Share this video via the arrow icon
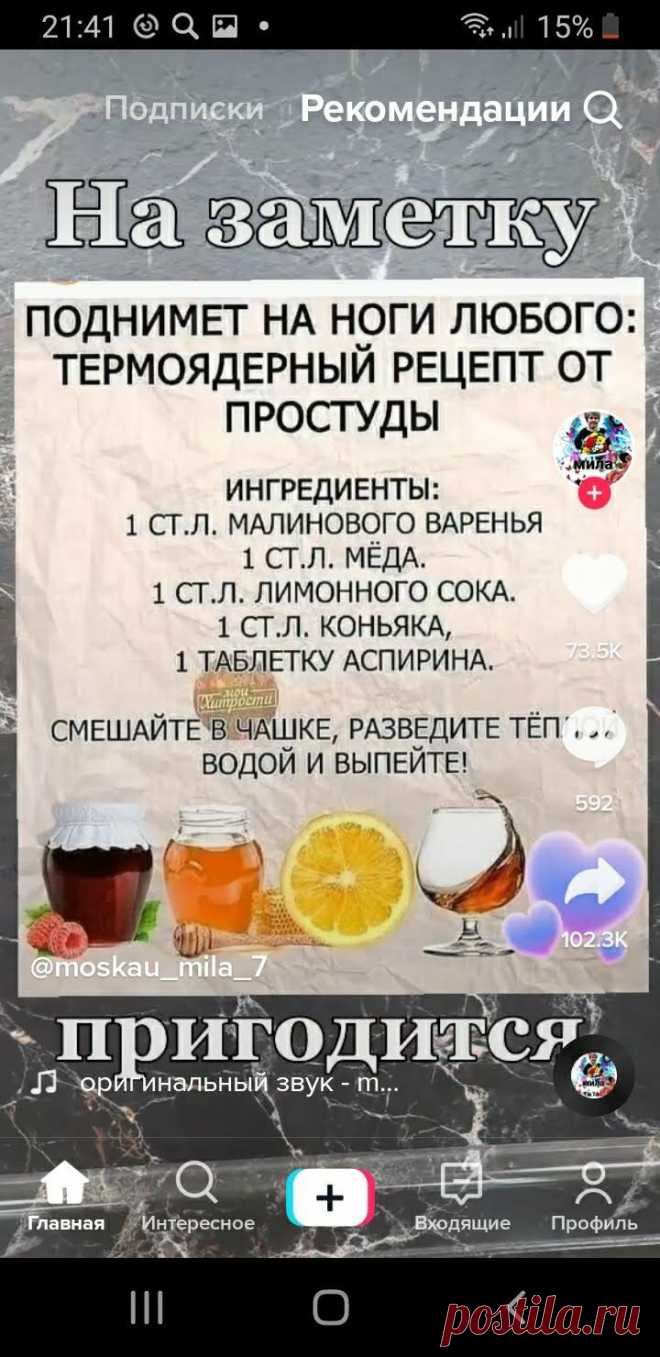This screenshot has width=660, height=1357. pos(595,886)
